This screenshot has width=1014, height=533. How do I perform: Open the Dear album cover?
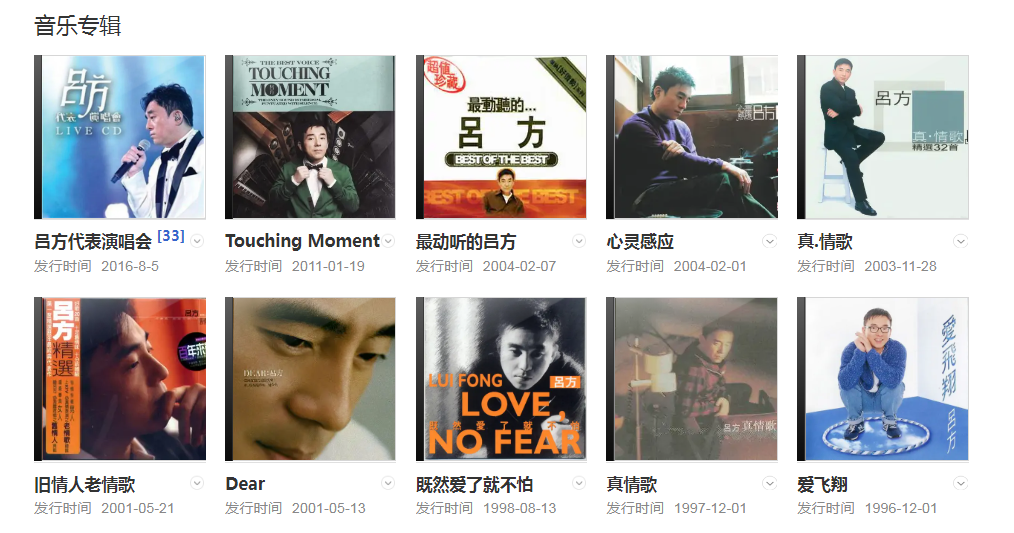tap(310, 379)
